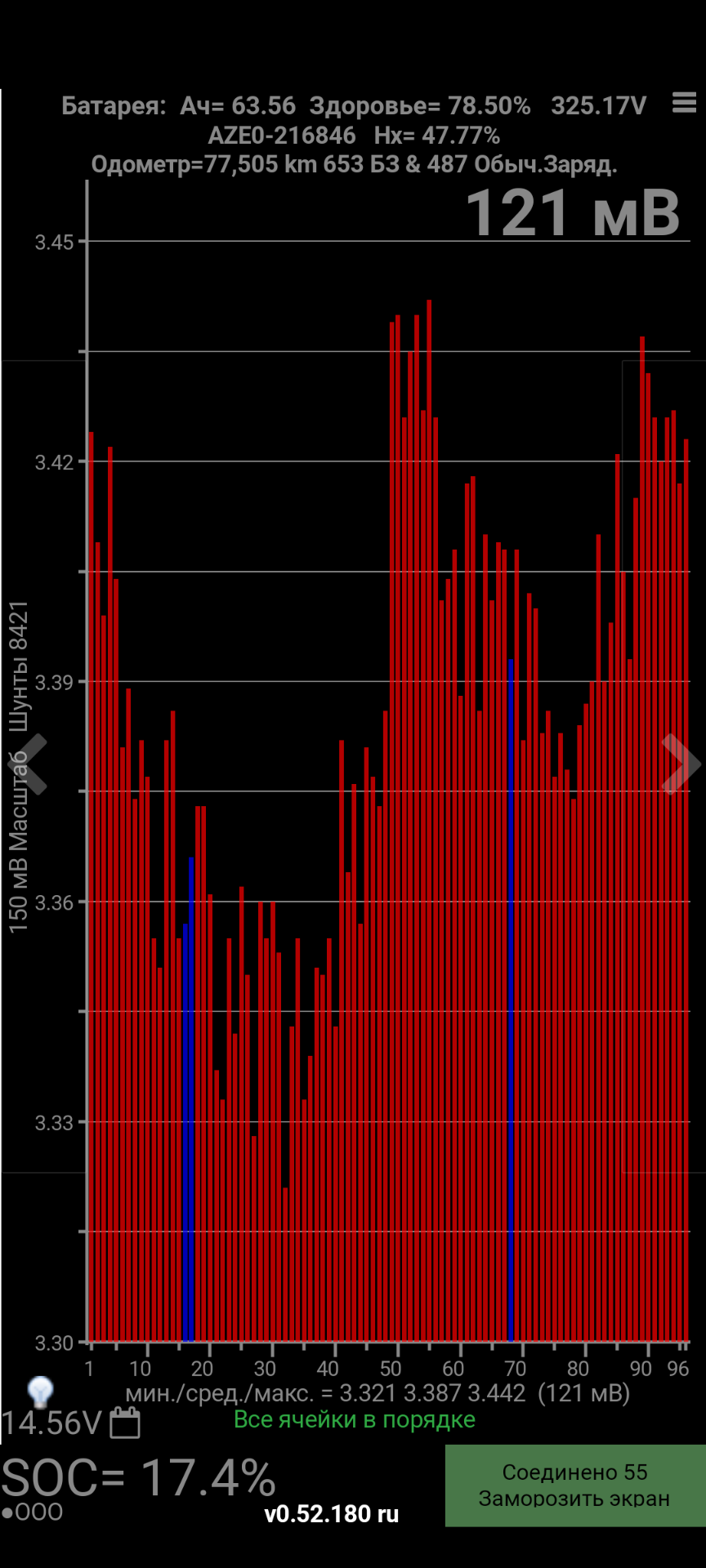Open the hamburger menu

(x=684, y=103)
